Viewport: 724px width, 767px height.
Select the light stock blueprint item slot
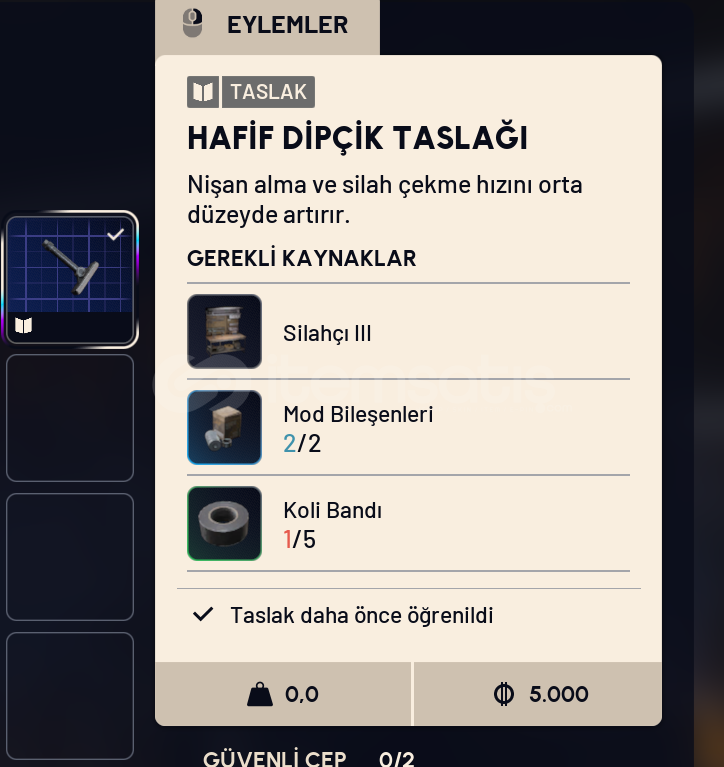71,279
